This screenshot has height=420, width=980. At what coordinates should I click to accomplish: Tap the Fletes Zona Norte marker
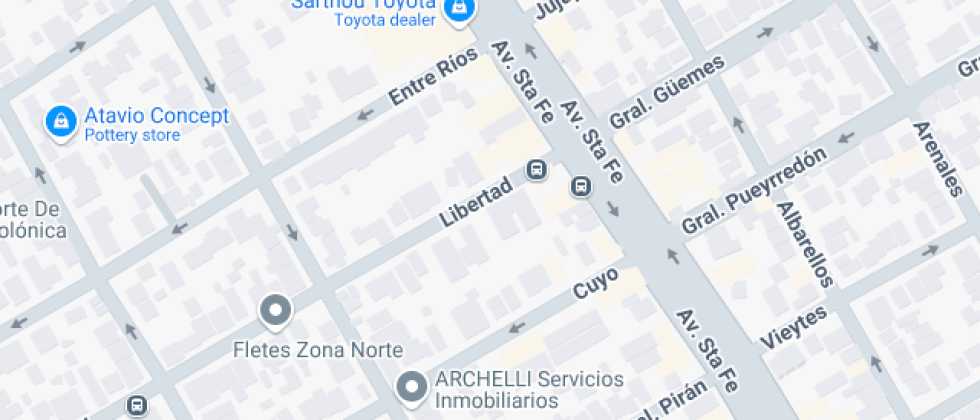pyautogui.click(x=275, y=311)
